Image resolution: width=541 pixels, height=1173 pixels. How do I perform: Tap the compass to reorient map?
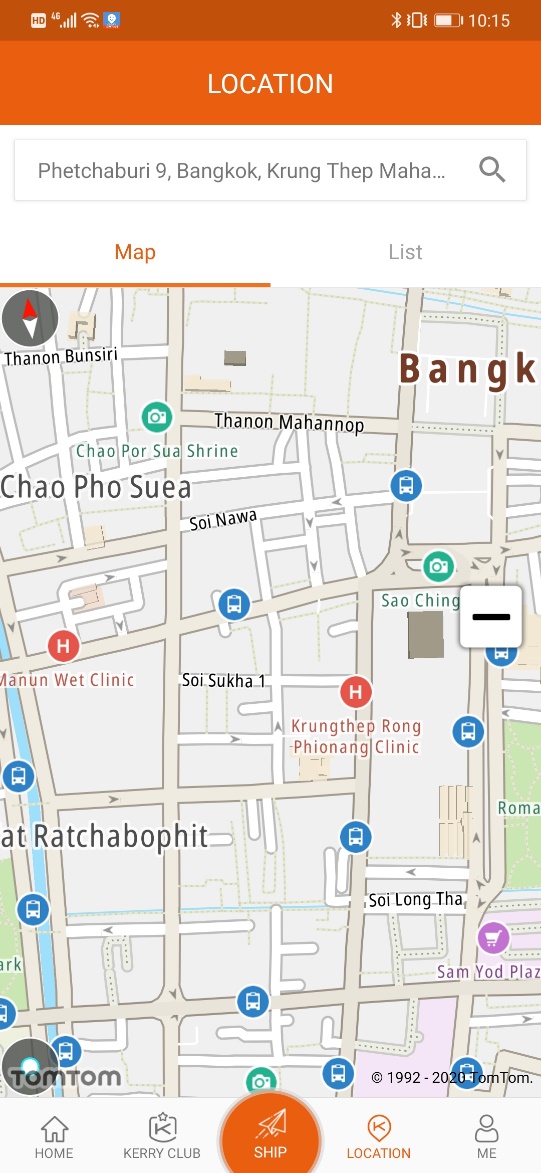click(30, 318)
